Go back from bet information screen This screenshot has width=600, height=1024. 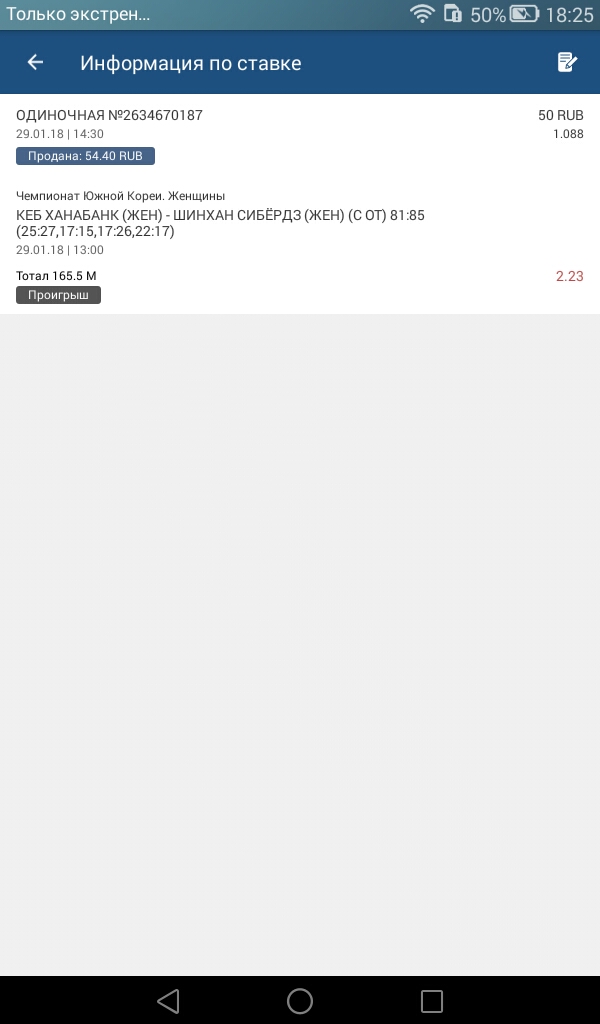coord(35,63)
